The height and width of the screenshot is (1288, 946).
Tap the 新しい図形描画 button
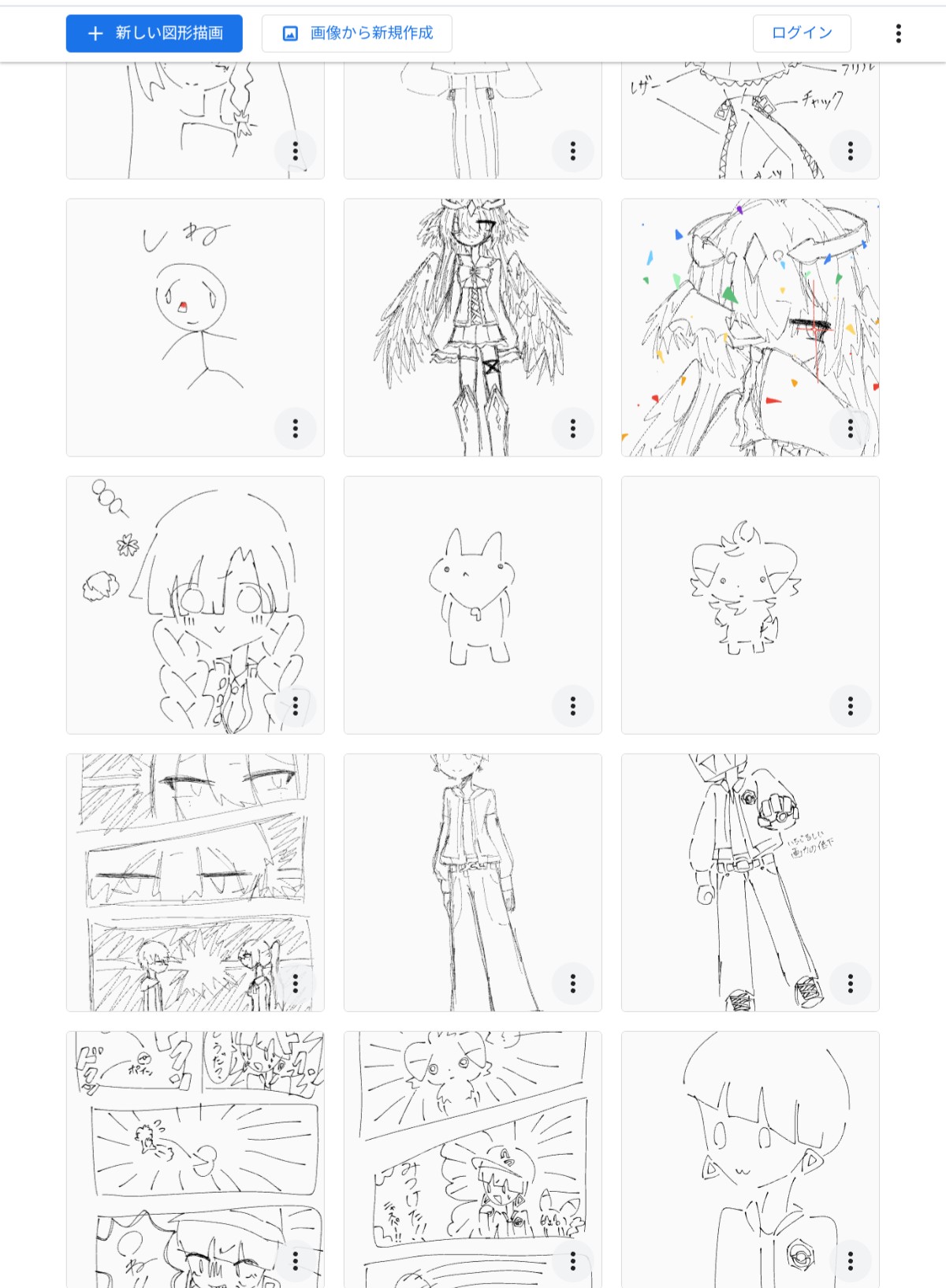(x=154, y=33)
